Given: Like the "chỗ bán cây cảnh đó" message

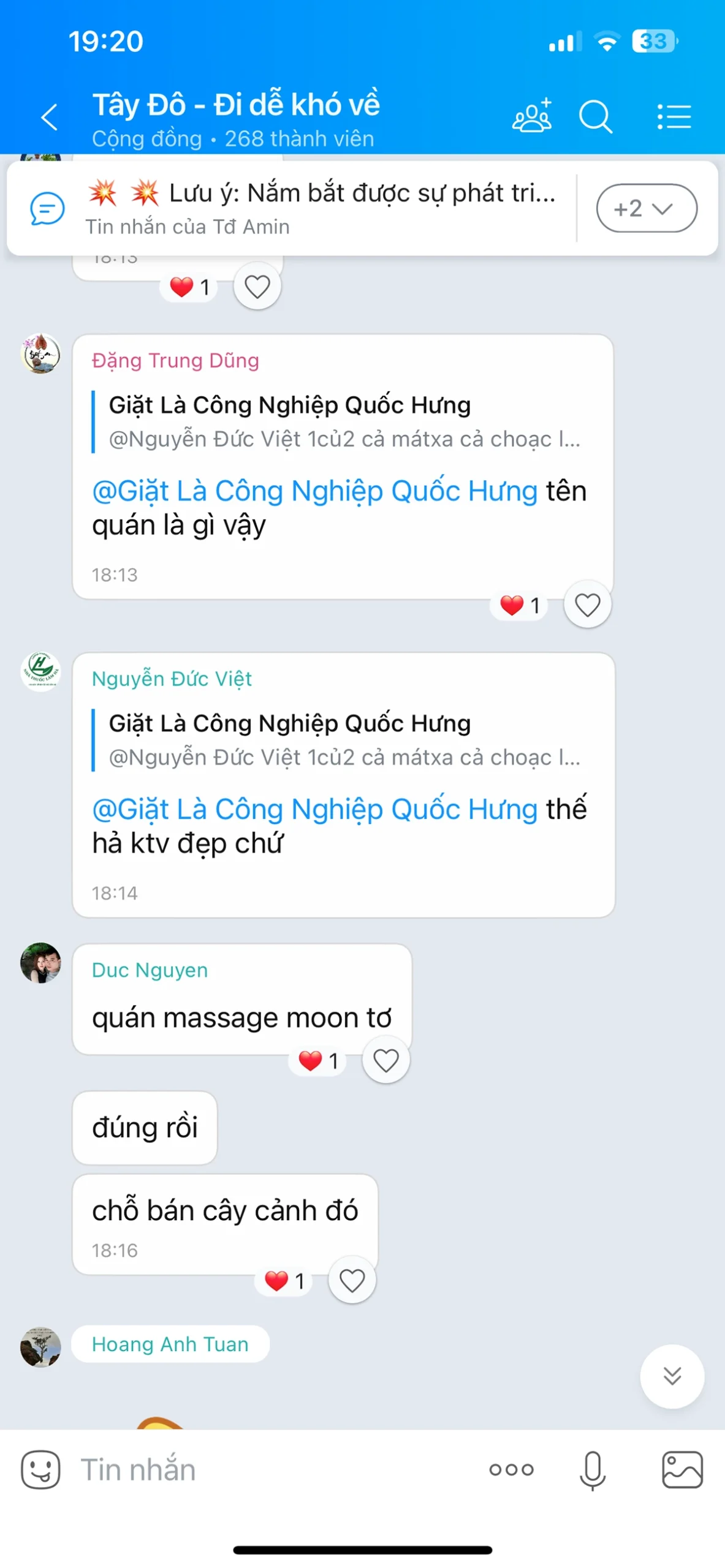Looking at the screenshot, I should [352, 1280].
